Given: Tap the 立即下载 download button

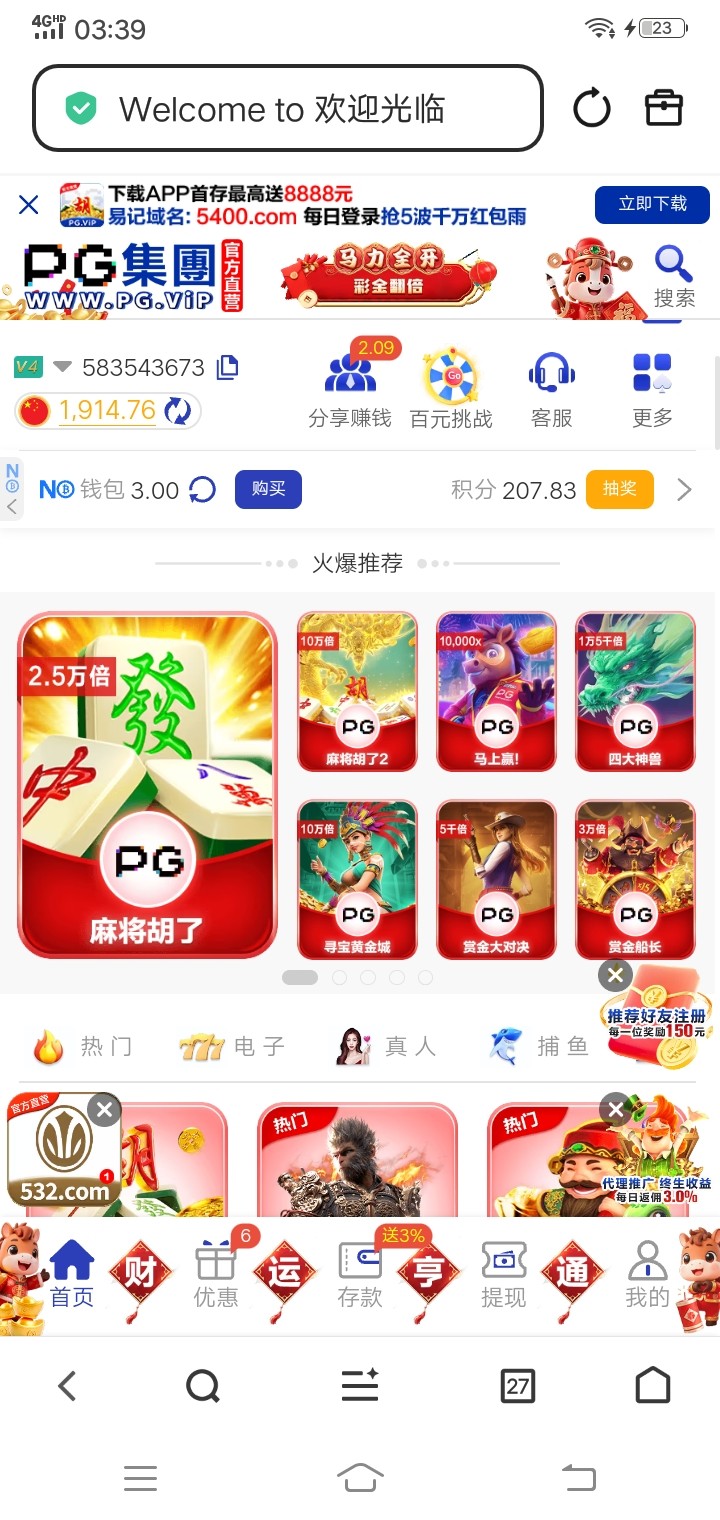Looking at the screenshot, I should (x=652, y=204).
